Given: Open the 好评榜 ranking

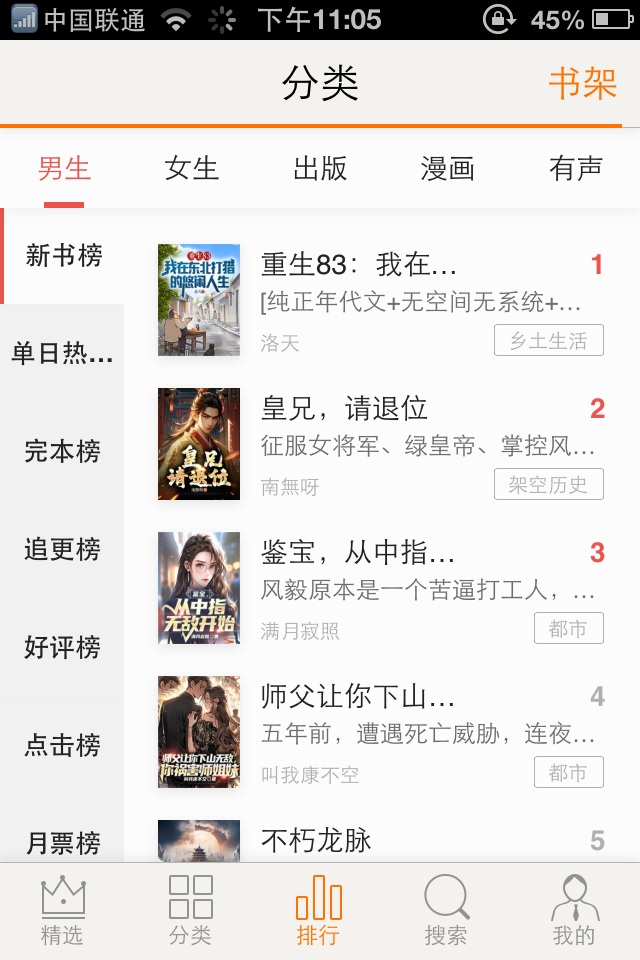Looking at the screenshot, I should coord(63,647).
